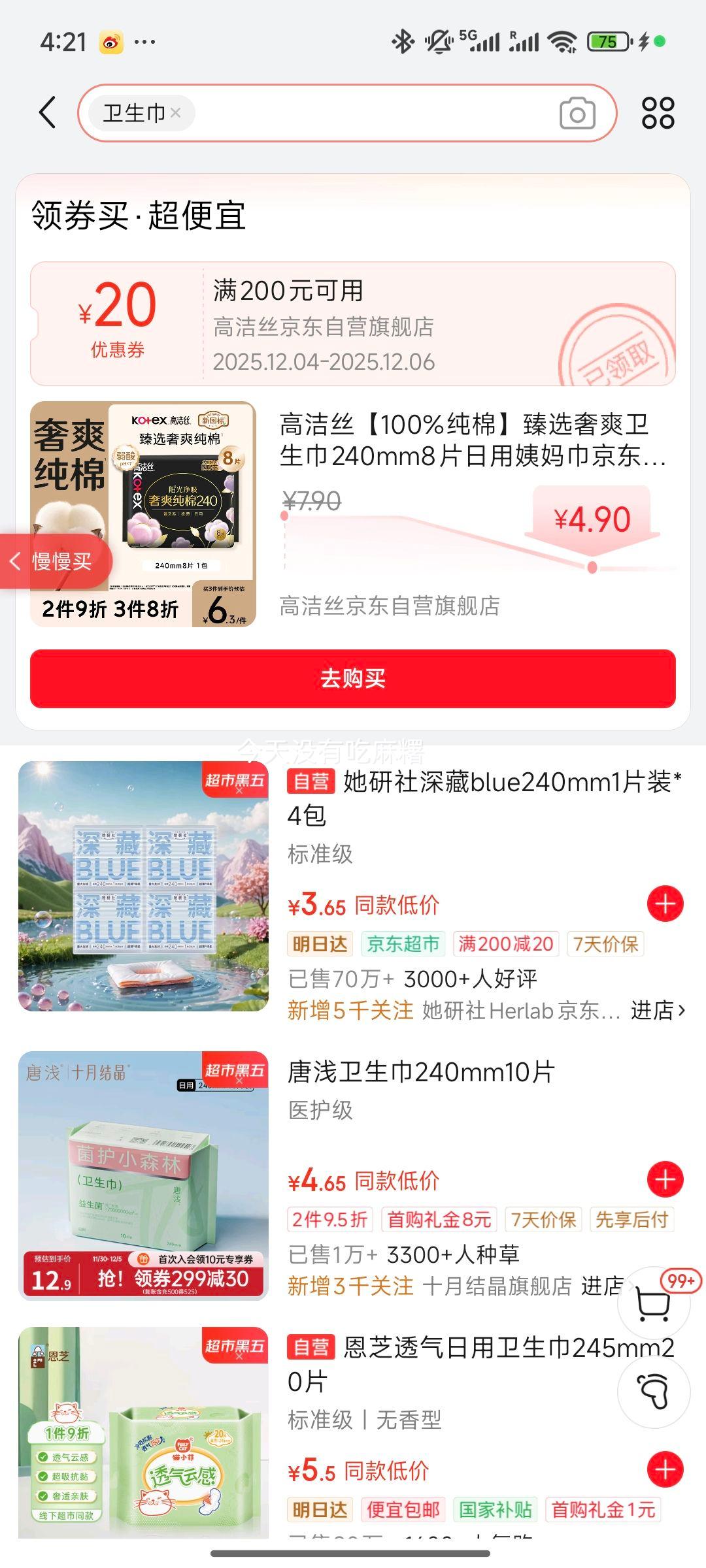
Task: Go back from search results
Action: tap(47, 113)
